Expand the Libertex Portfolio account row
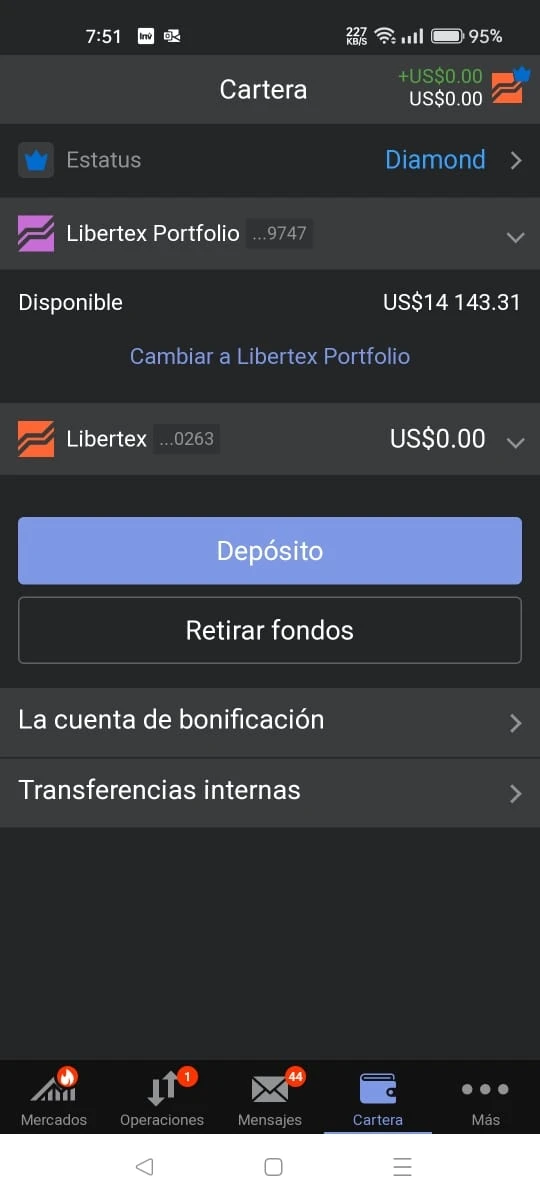Viewport: 540px width, 1200px height. coord(270,235)
